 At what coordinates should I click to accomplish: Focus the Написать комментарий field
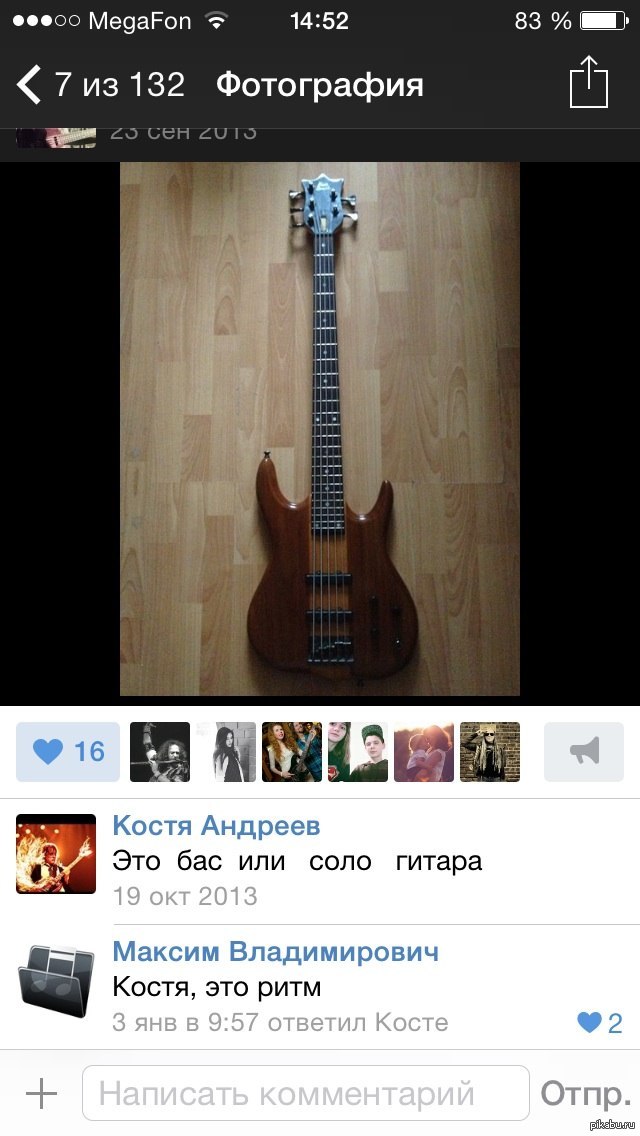click(x=305, y=1094)
